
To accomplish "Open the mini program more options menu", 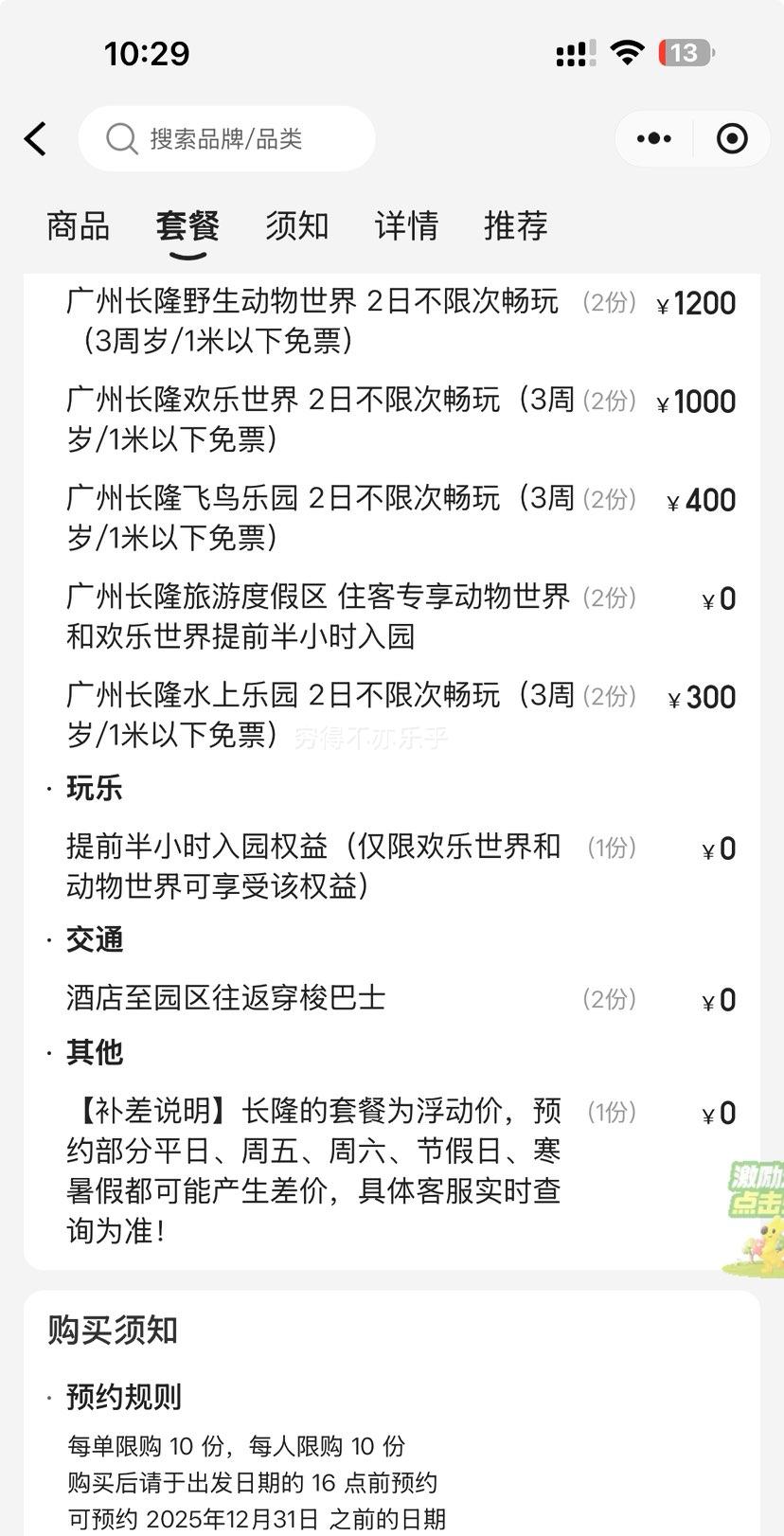I will 654,139.
